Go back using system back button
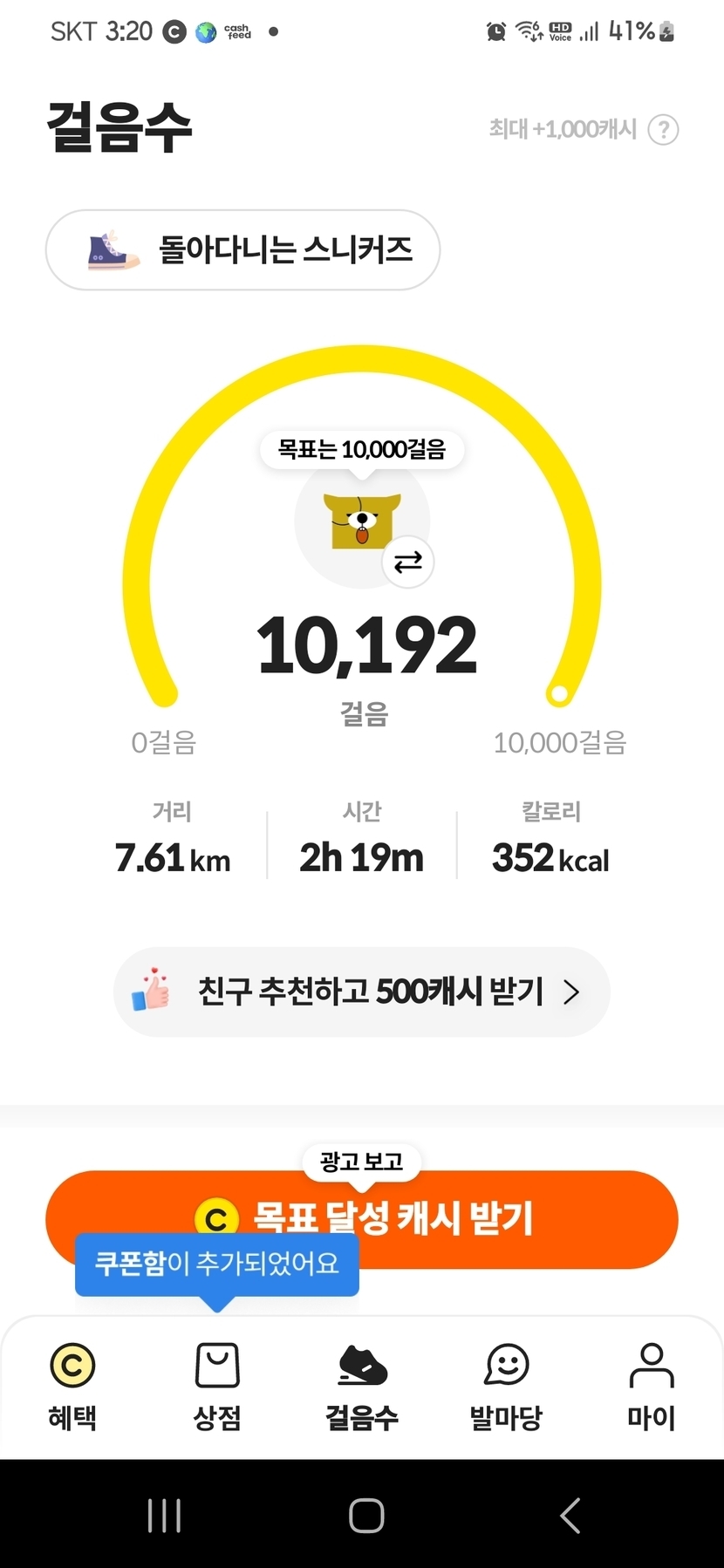This screenshot has height=1568, width=724. pos(570,1516)
